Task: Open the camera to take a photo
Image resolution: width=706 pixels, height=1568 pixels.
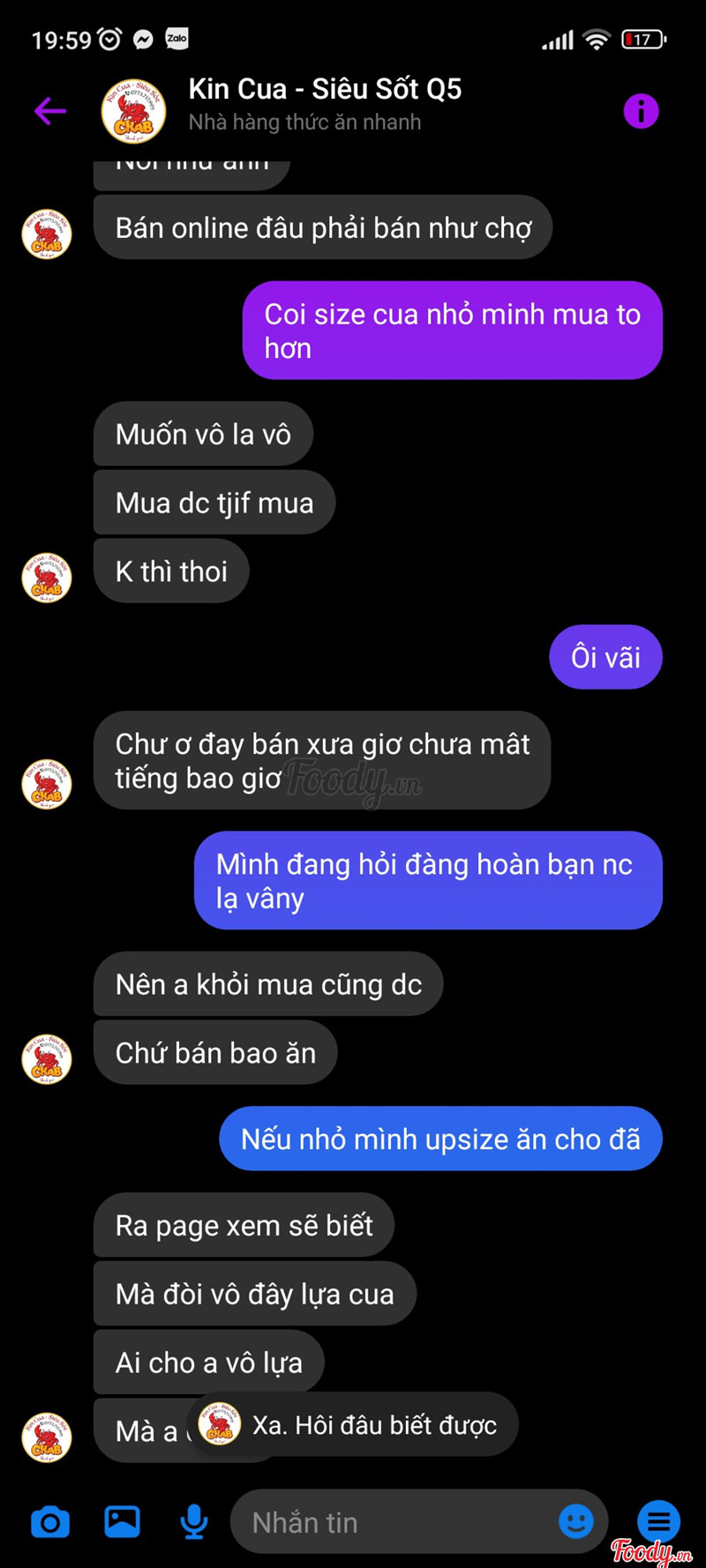Action: 50,1522
